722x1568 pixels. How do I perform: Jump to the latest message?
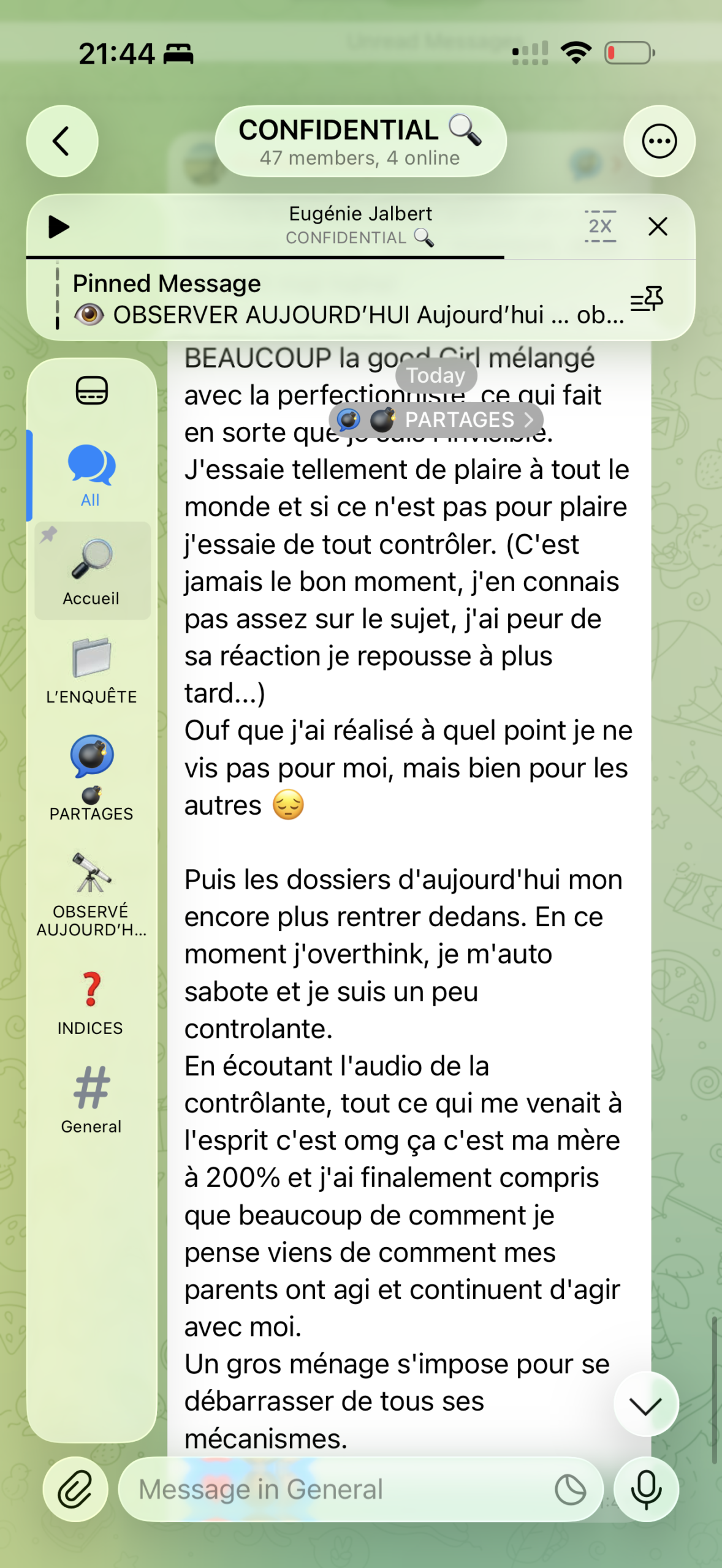646,1405
